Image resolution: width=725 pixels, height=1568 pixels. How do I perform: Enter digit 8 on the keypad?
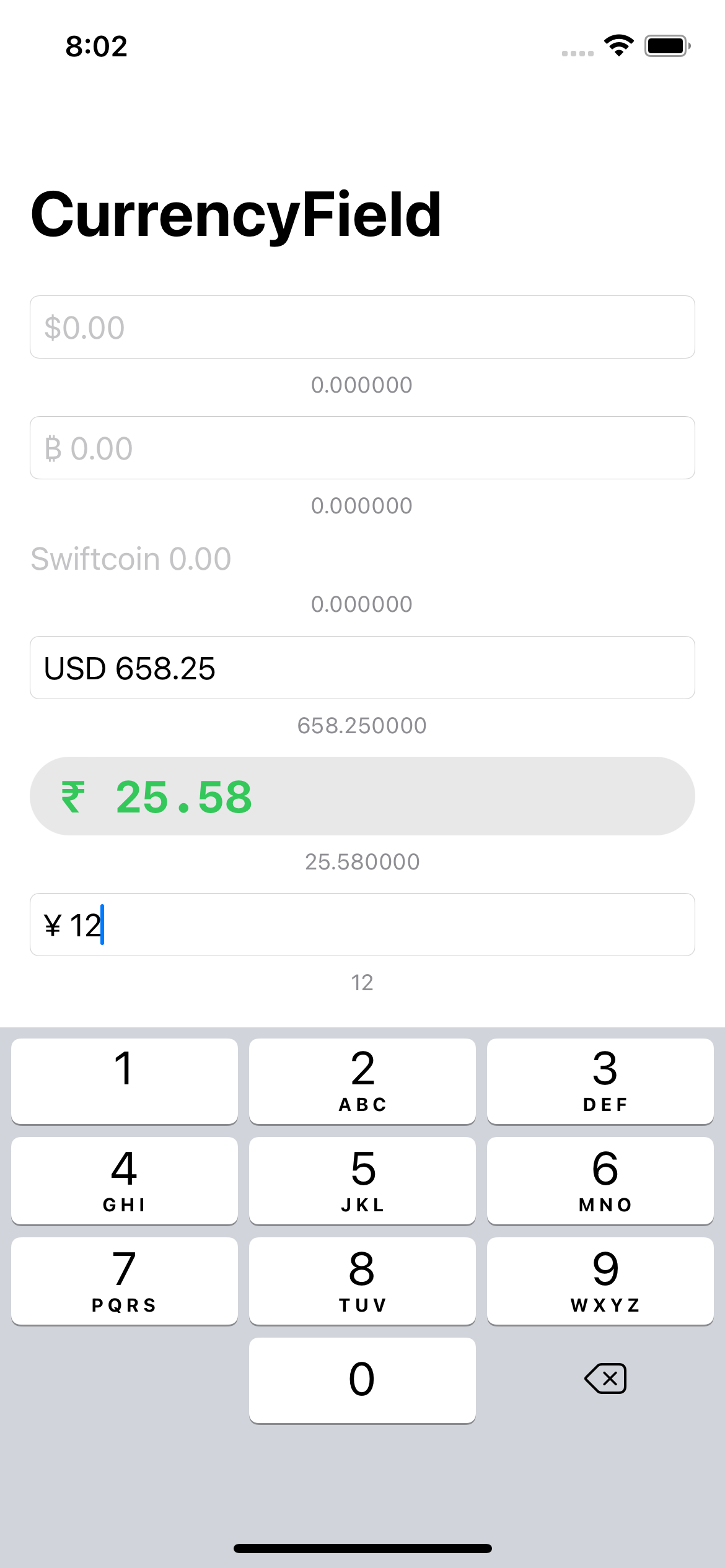tap(362, 1281)
